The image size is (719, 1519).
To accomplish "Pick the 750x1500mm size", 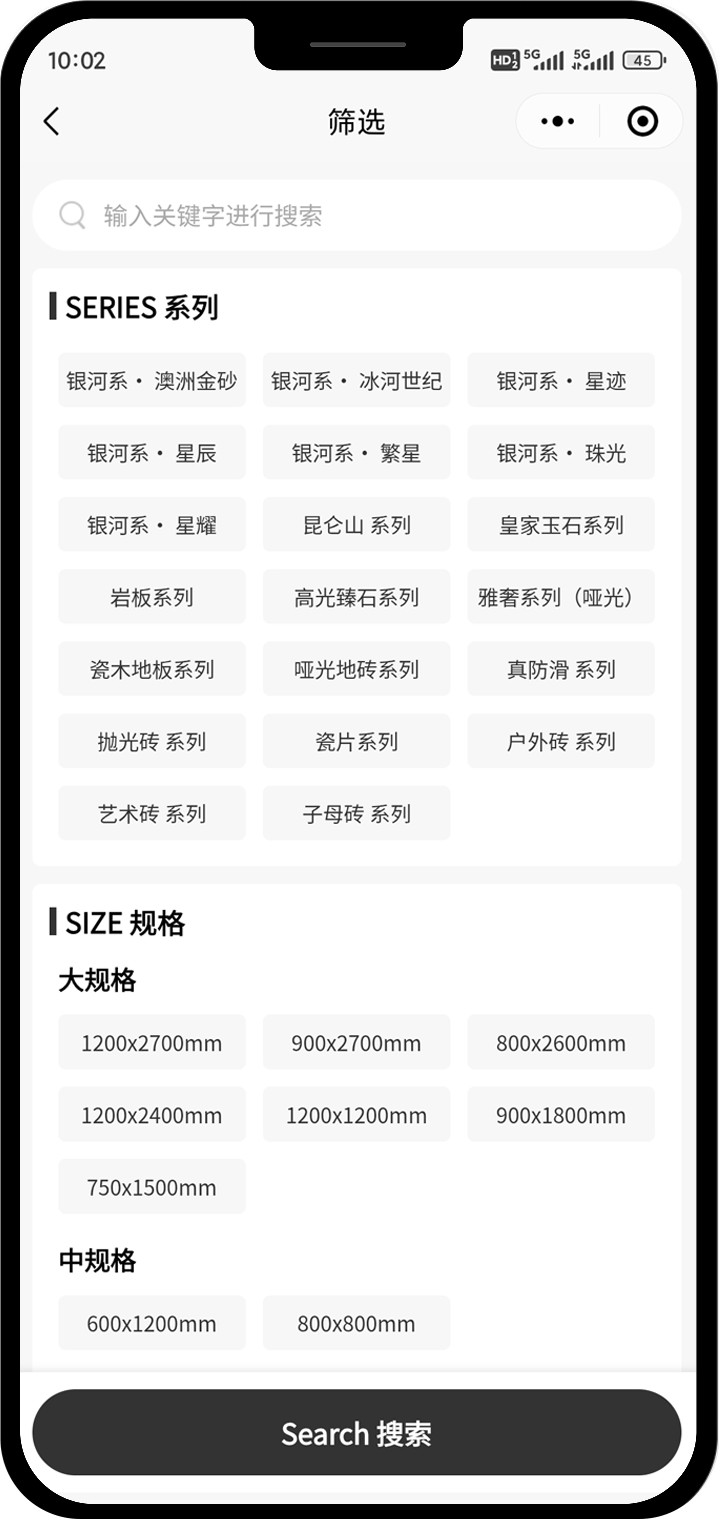I will click(152, 1187).
